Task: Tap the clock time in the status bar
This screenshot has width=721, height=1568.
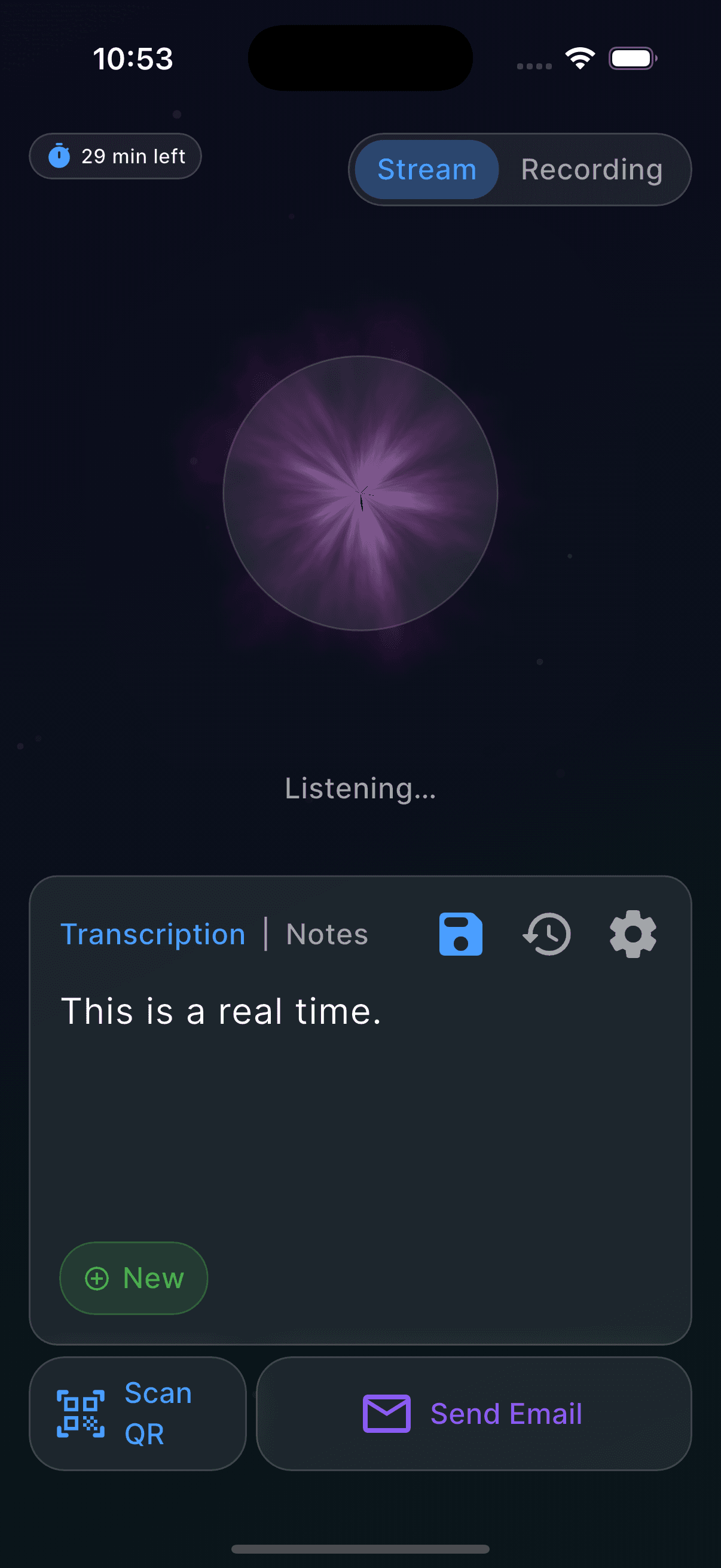Action: pos(133,59)
